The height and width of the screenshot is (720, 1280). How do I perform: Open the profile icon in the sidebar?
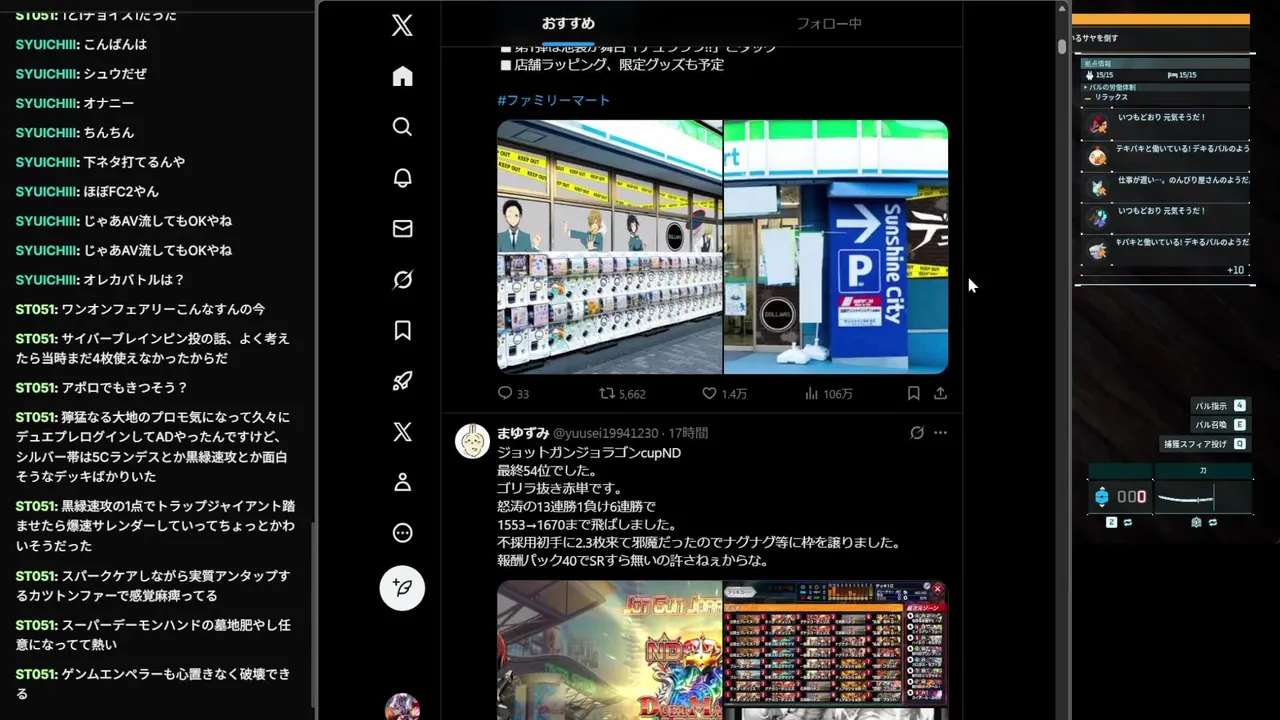(x=402, y=482)
